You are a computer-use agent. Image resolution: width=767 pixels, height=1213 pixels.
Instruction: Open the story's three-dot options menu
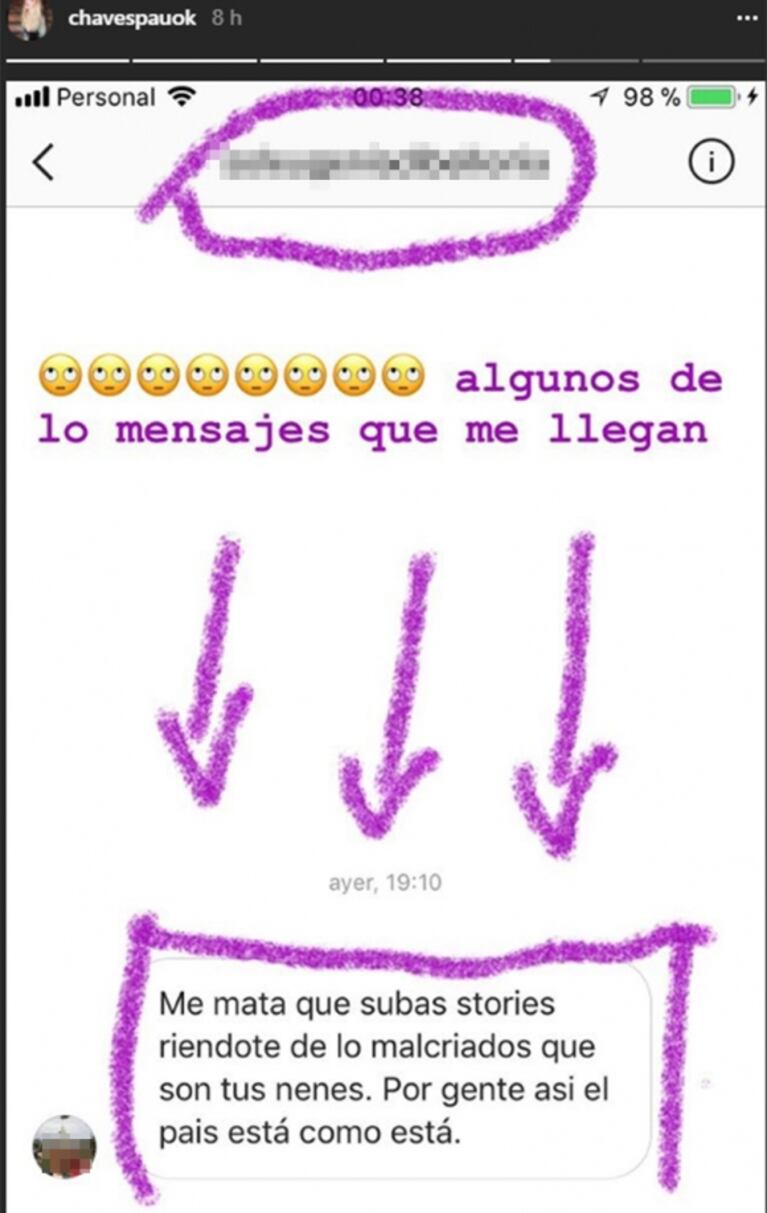point(747,18)
